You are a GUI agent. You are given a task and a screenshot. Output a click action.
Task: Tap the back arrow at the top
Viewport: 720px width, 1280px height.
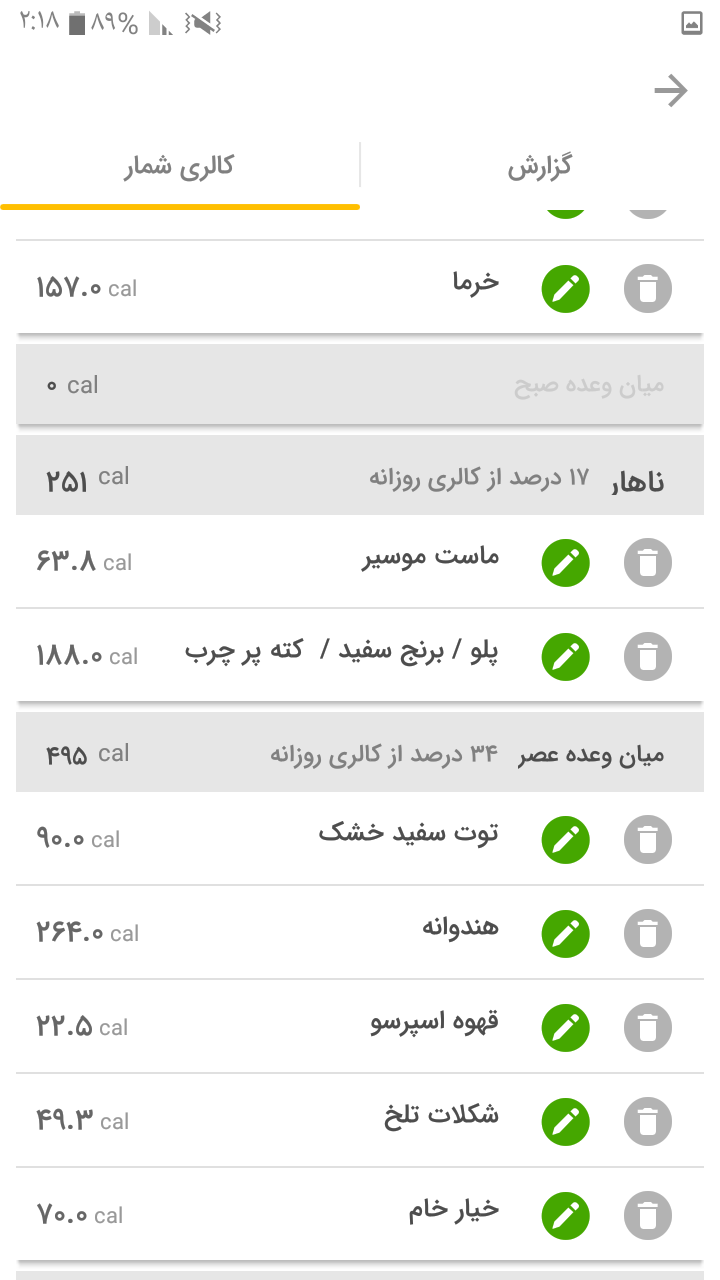pyautogui.click(x=671, y=92)
